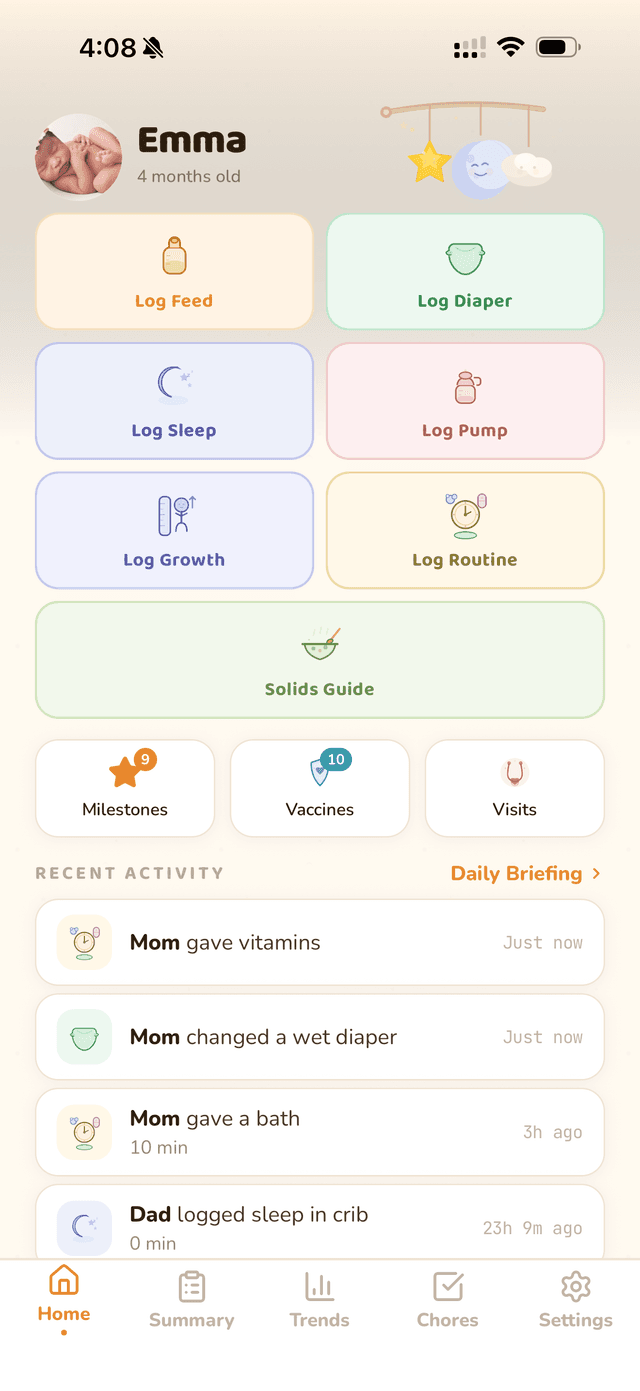Start logging sleep

[174, 401]
